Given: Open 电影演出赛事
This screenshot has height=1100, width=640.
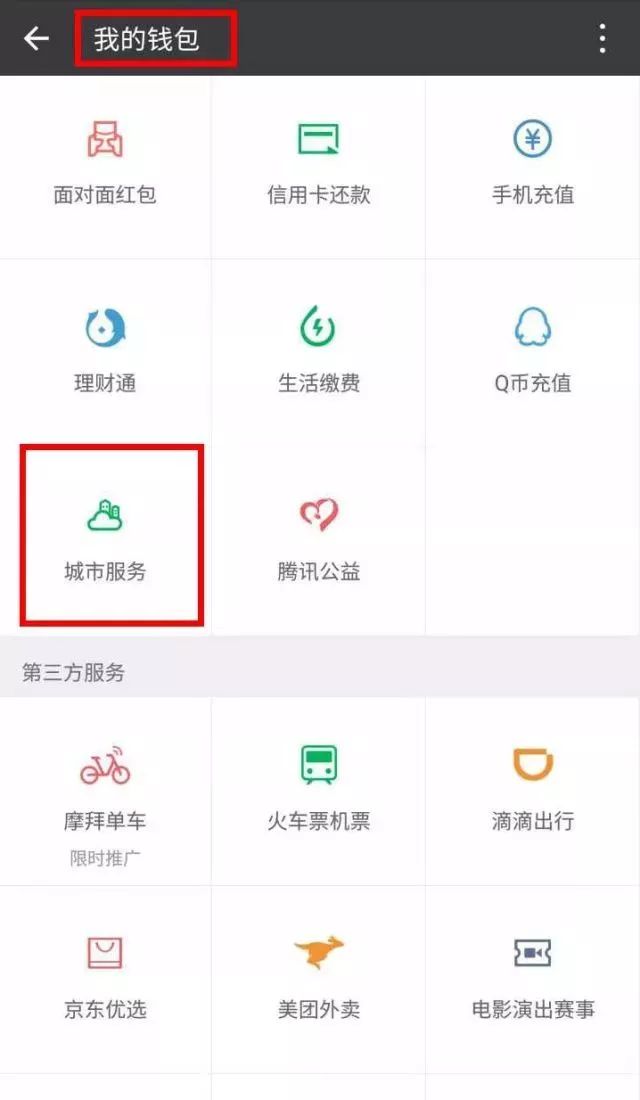Looking at the screenshot, I should click(x=533, y=978).
